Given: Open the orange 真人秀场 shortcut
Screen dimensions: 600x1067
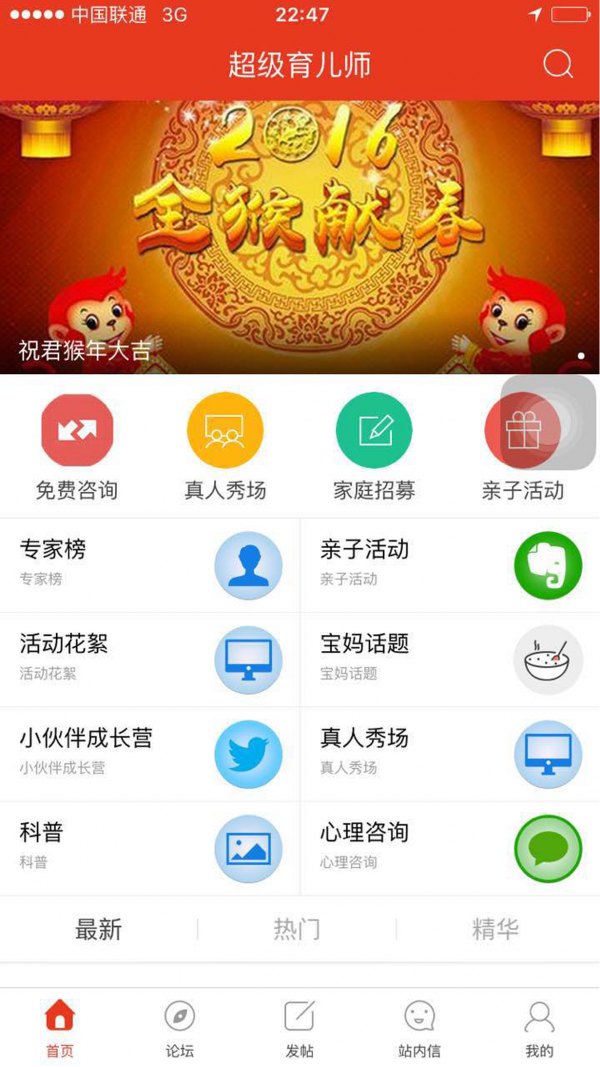Looking at the screenshot, I should [225, 448].
